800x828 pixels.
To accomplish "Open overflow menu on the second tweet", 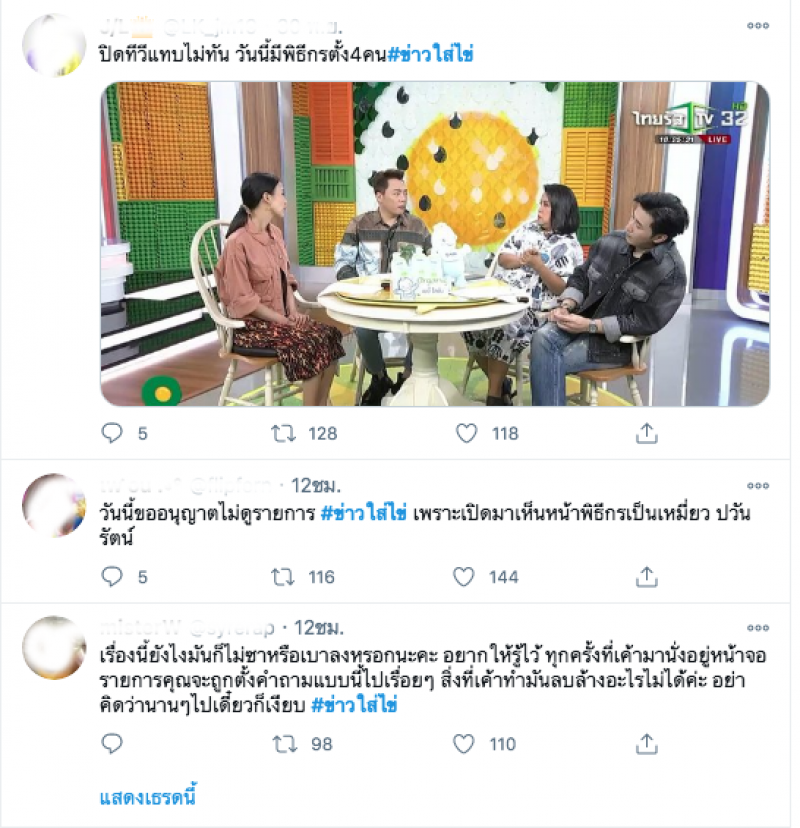I will point(760,487).
